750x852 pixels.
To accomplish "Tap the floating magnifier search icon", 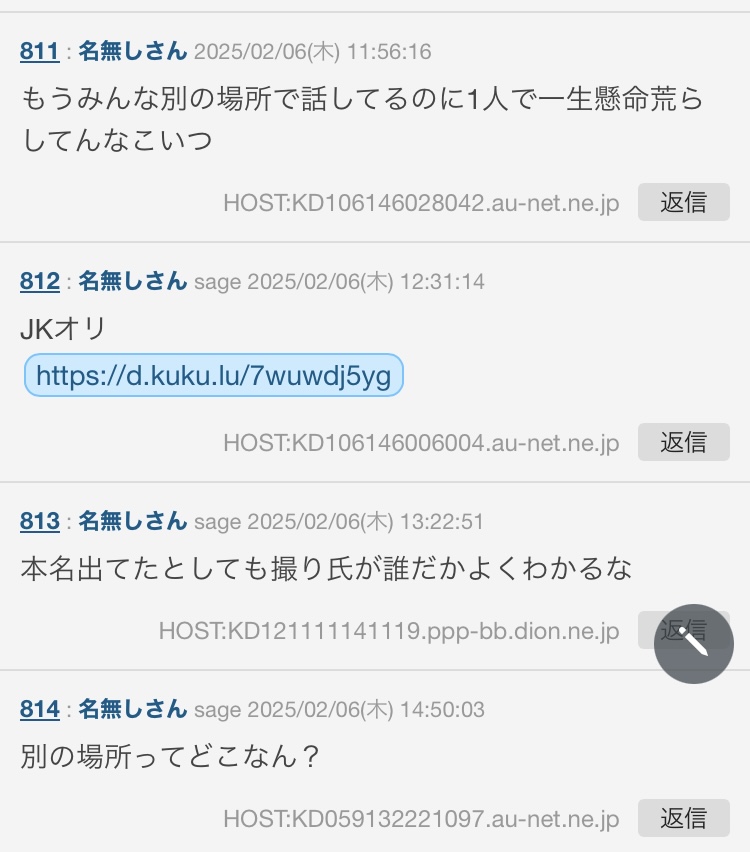I will click(693, 643).
